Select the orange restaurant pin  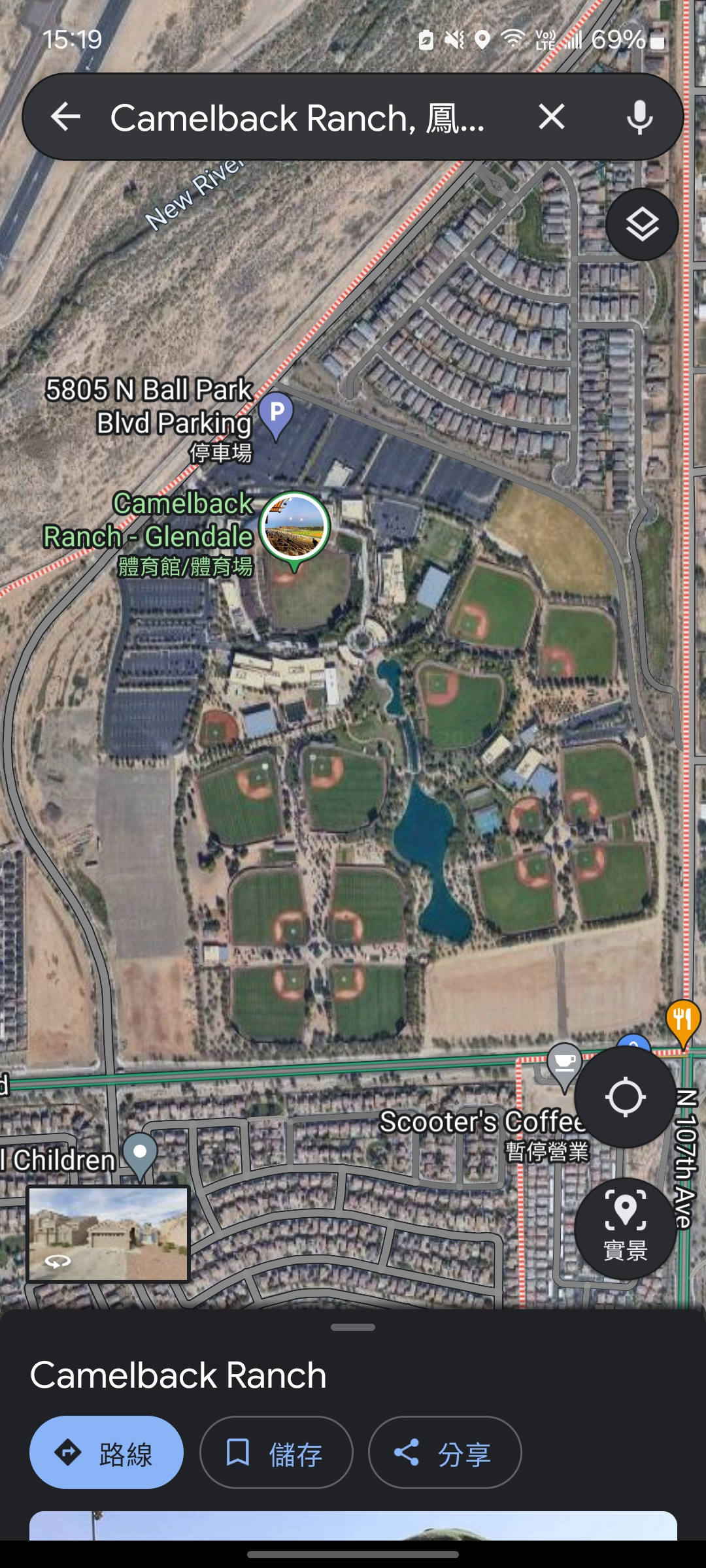682,1020
